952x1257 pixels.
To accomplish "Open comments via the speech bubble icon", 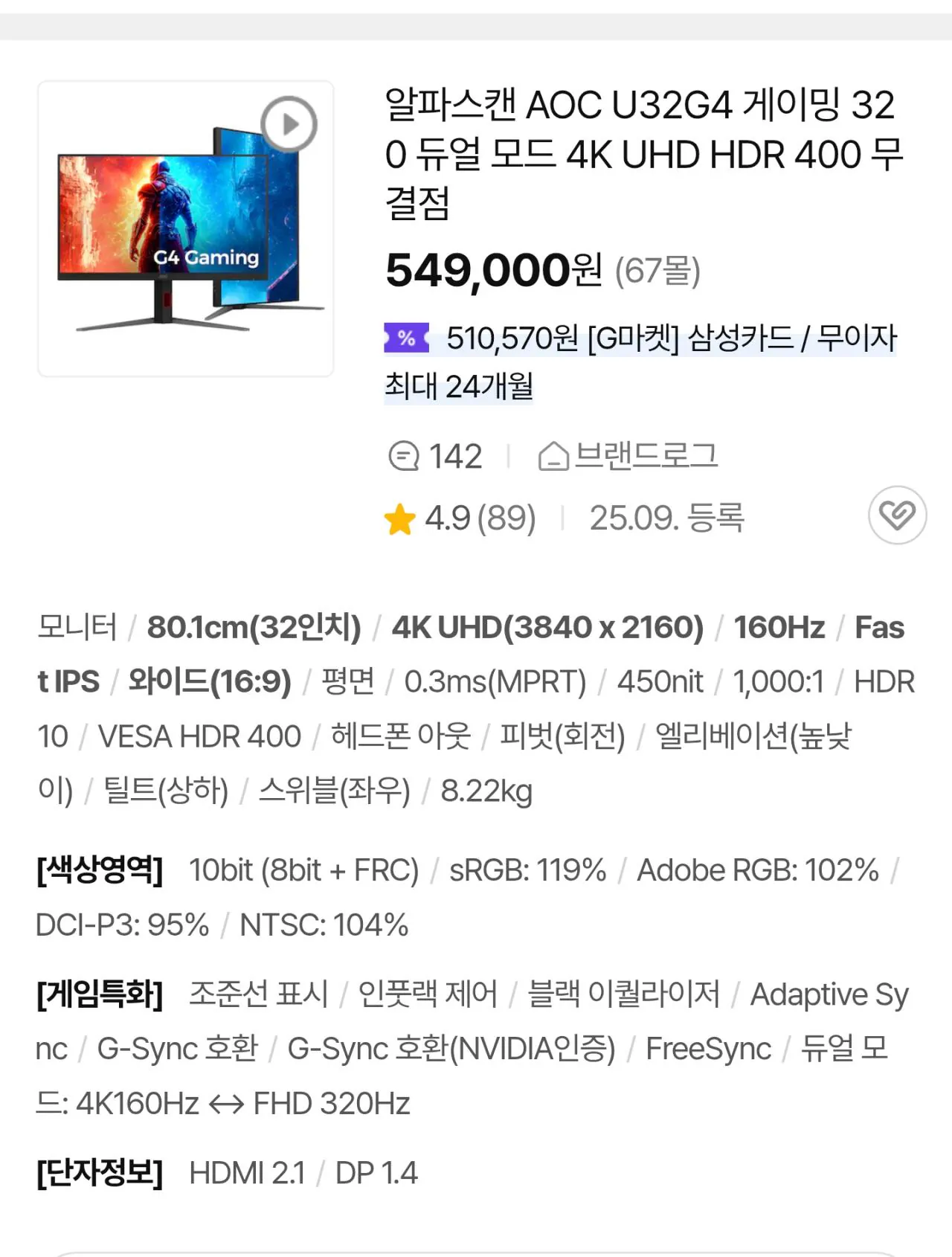I will pos(405,455).
